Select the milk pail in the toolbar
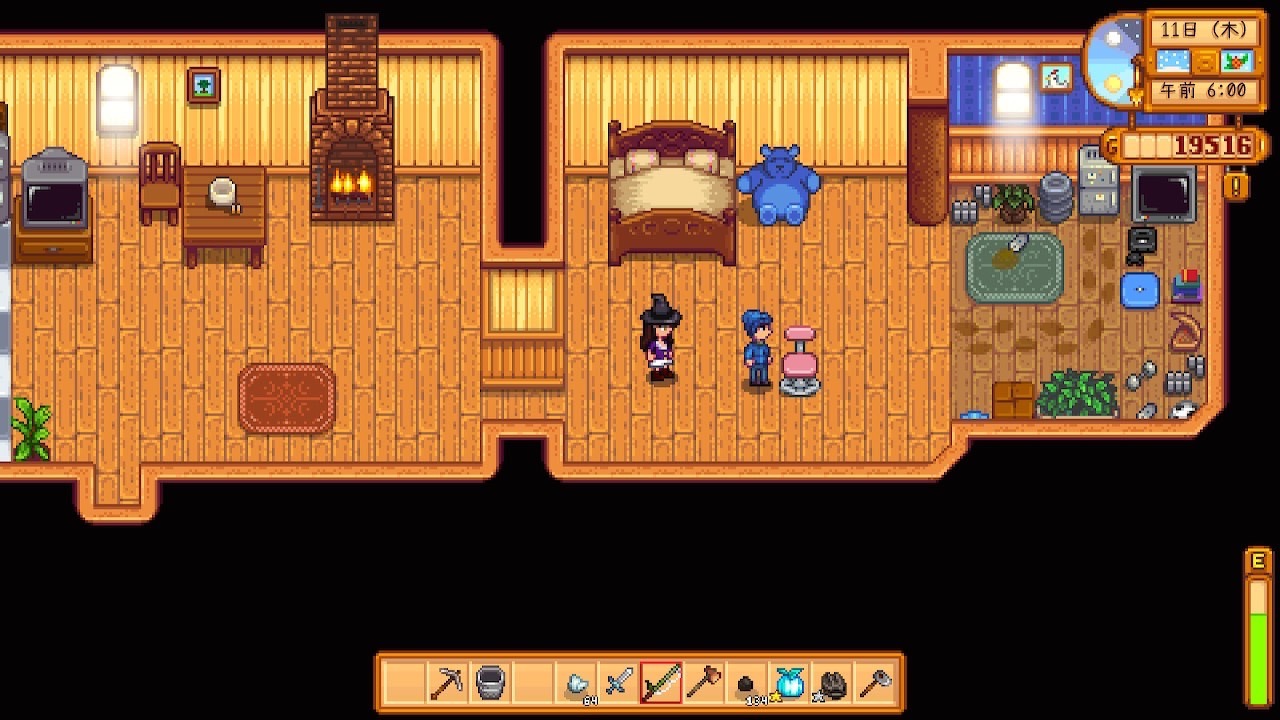The height and width of the screenshot is (720, 1280). pyautogui.click(x=490, y=684)
